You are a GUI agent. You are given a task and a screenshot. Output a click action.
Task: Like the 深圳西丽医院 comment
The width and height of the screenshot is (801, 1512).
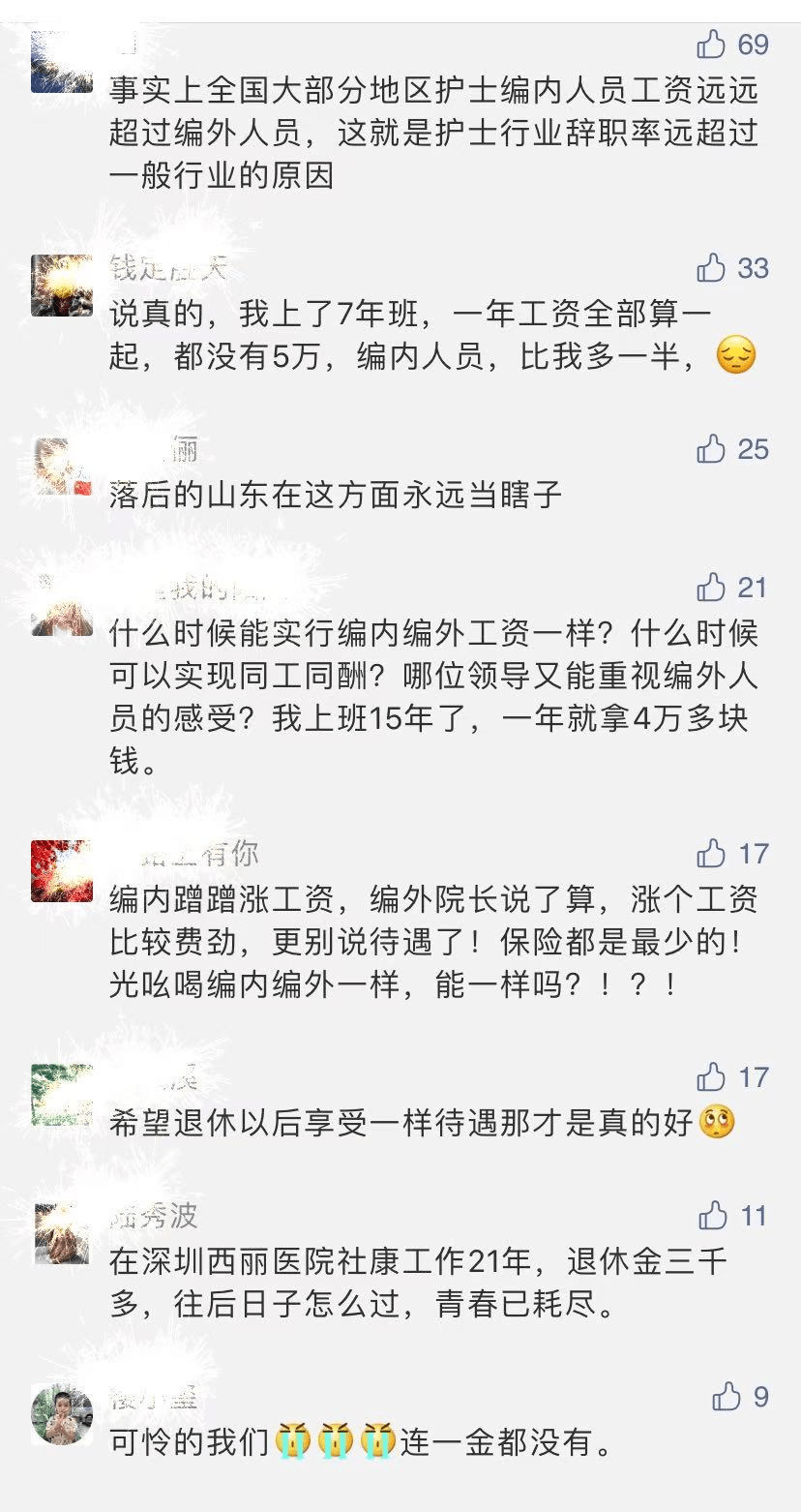click(x=713, y=1215)
